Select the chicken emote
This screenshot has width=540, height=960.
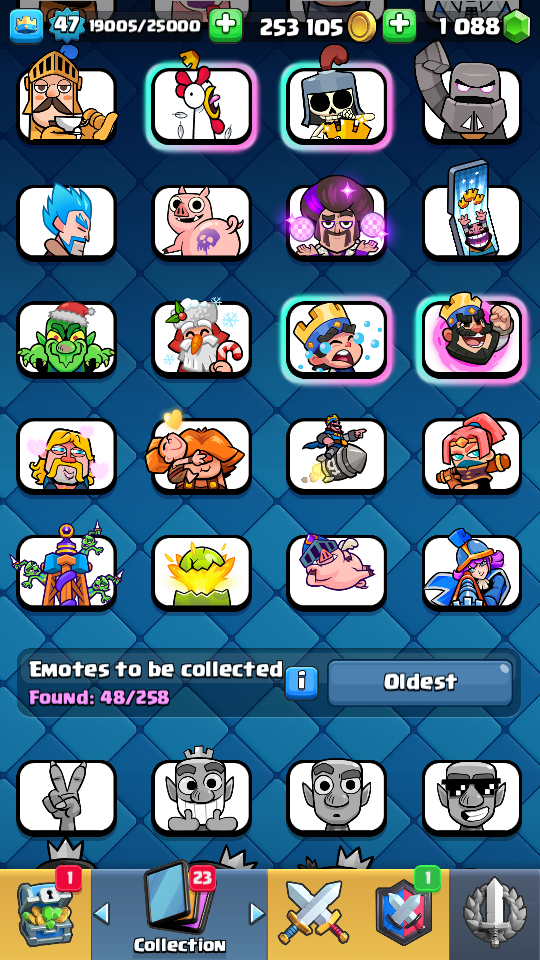click(x=201, y=104)
